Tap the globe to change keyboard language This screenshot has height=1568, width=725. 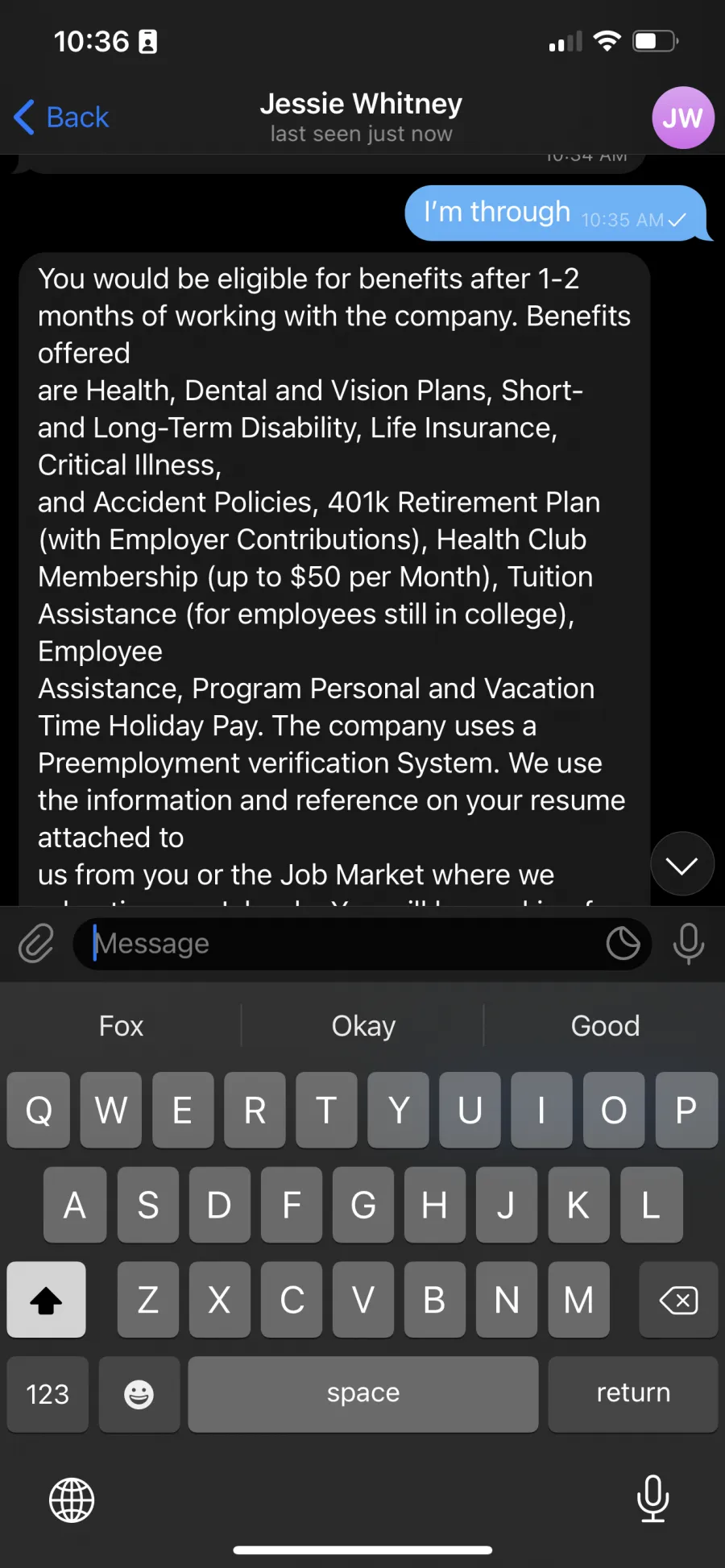point(72,1500)
